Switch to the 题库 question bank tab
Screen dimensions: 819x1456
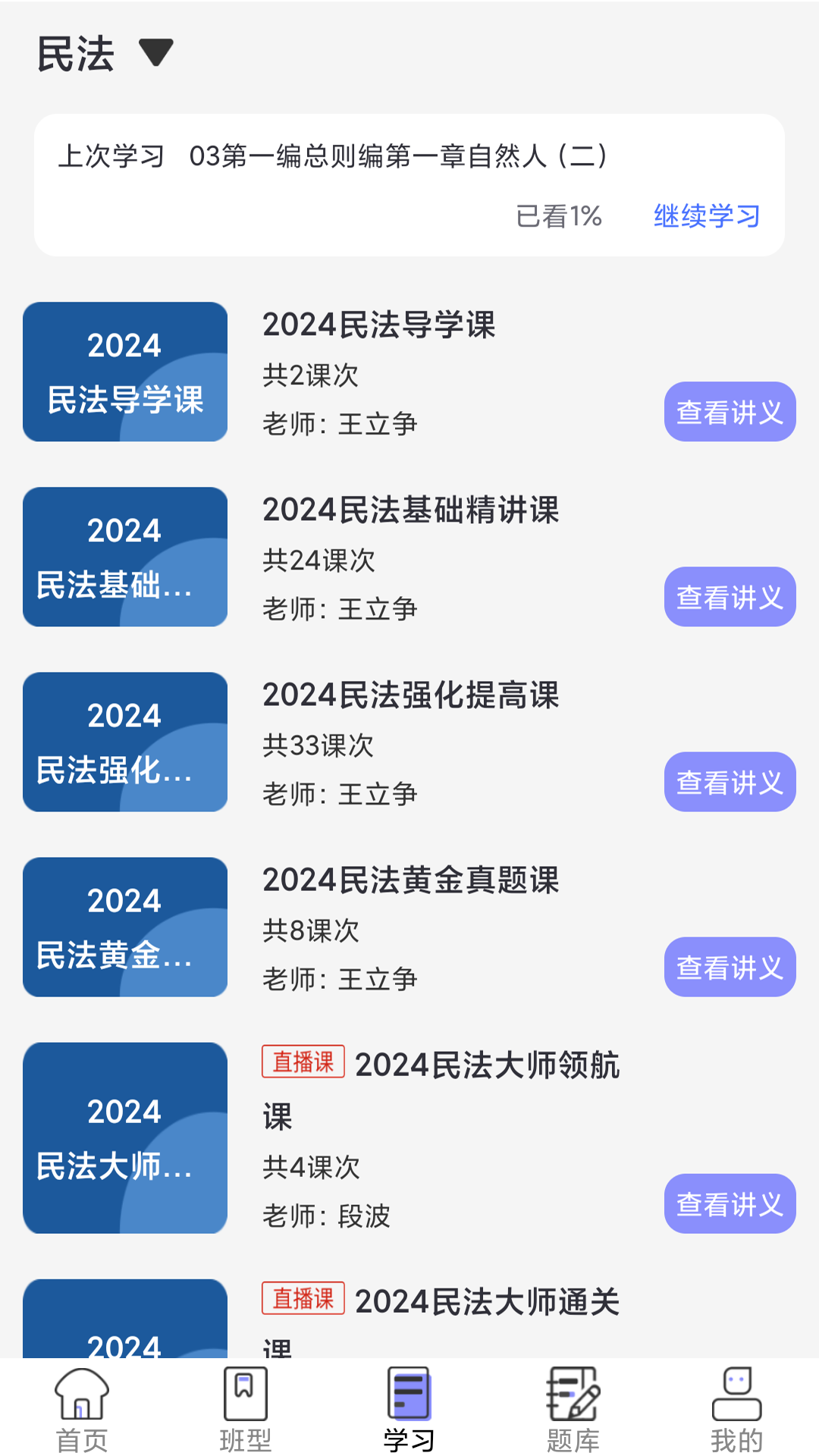pos(573,1409)
